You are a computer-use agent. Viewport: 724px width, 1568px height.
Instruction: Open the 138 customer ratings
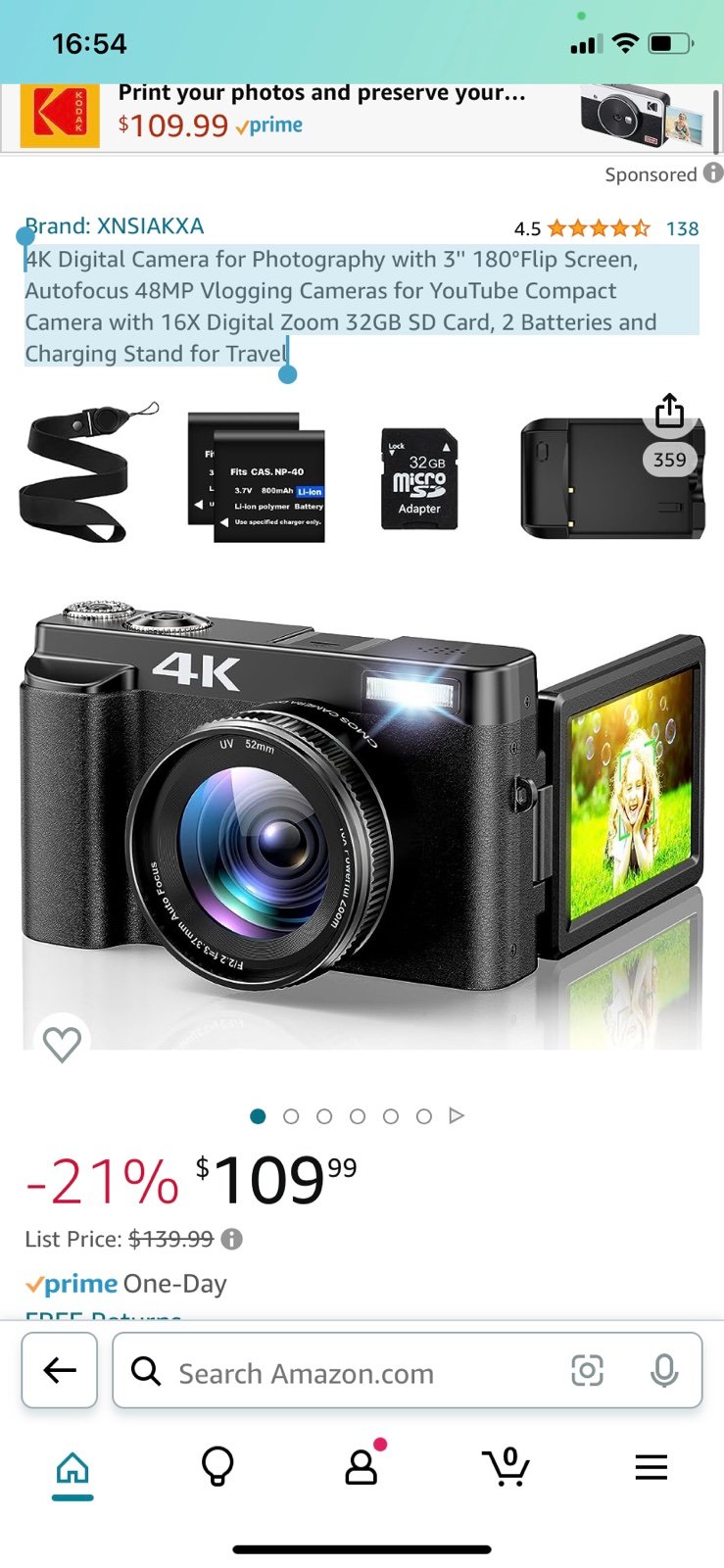pos(682,228)
